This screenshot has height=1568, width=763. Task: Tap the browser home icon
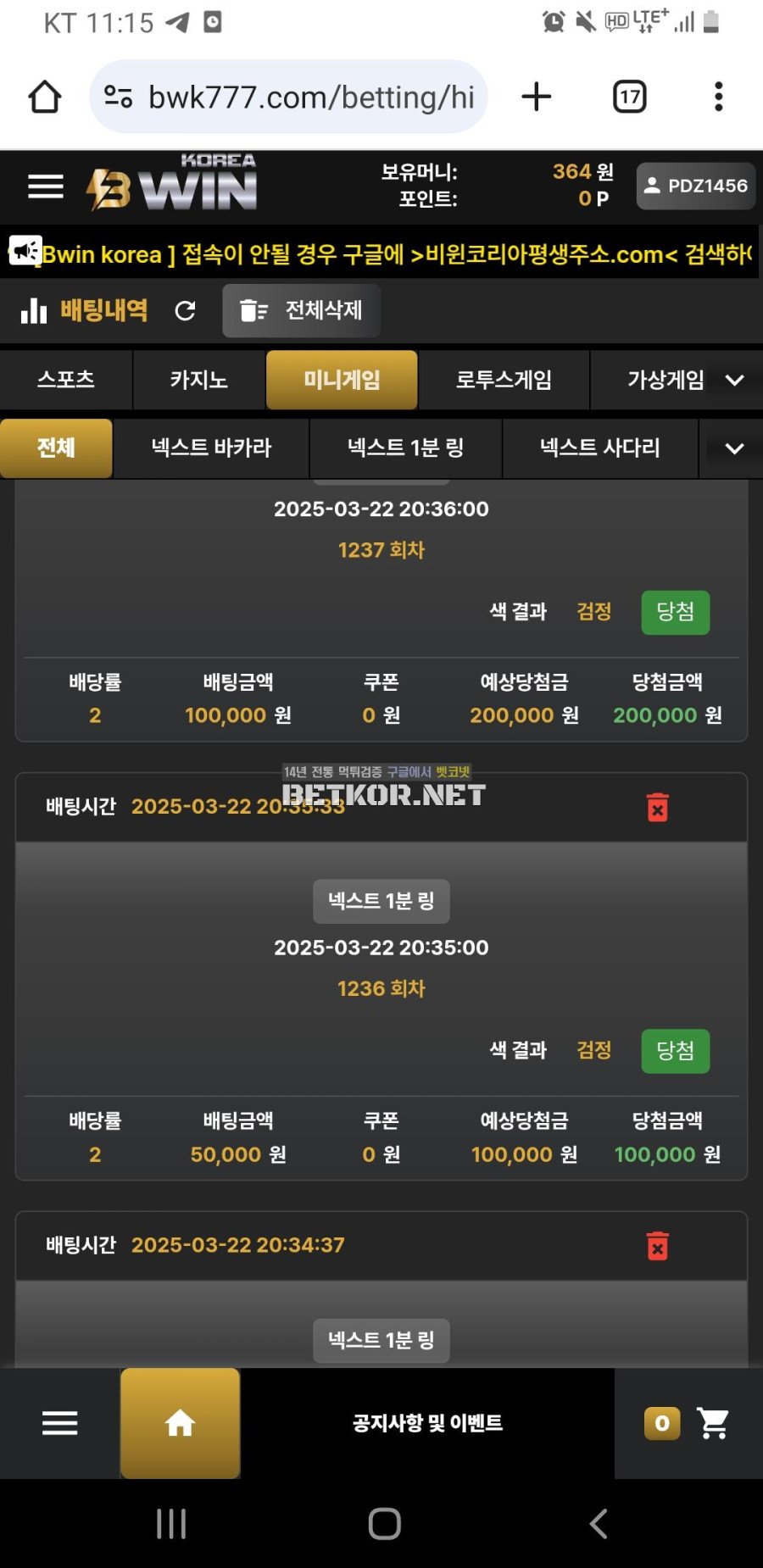click(45, 97)
